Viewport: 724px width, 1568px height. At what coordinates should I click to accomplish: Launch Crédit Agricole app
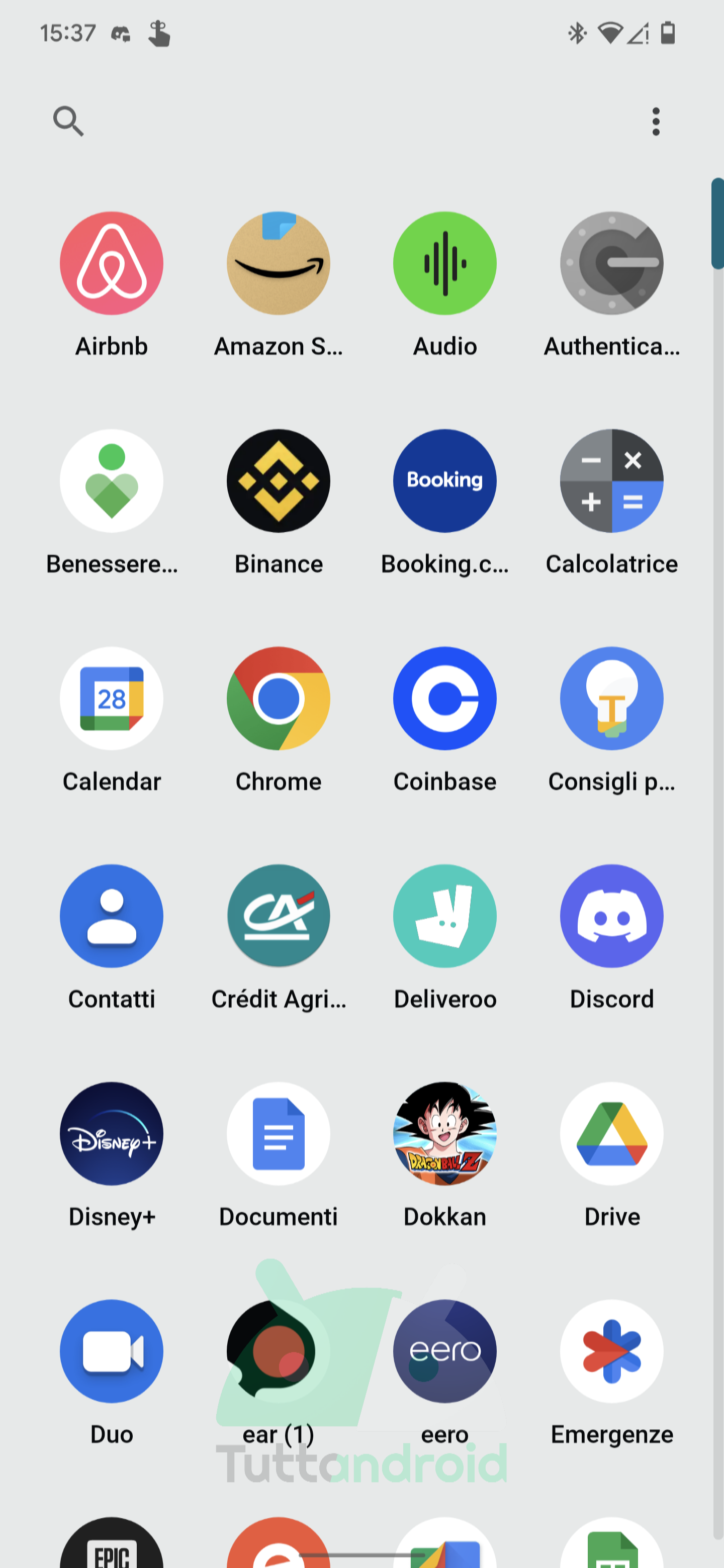(278, 916)
